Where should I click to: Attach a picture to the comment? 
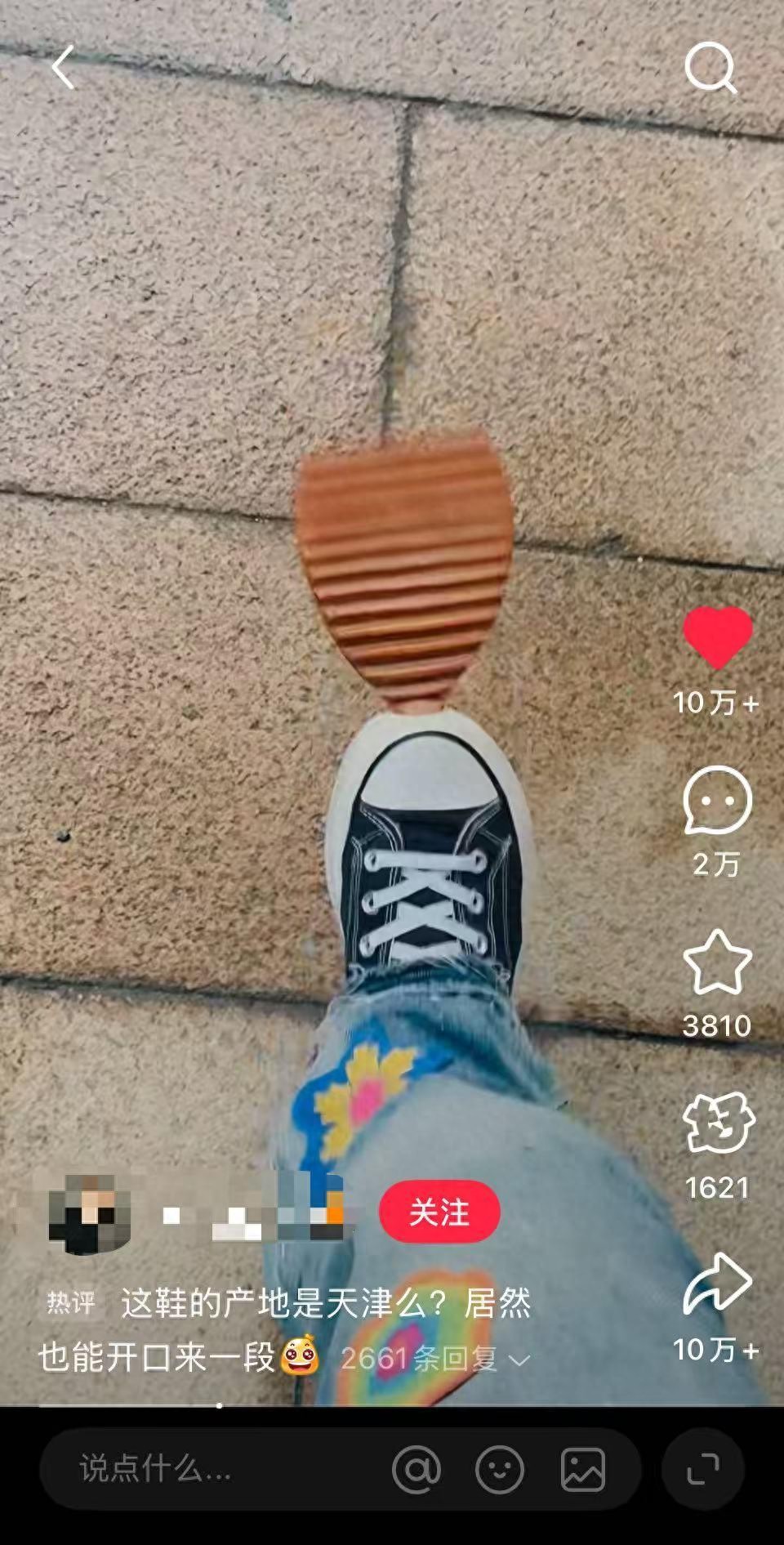tap(583, 1471)
